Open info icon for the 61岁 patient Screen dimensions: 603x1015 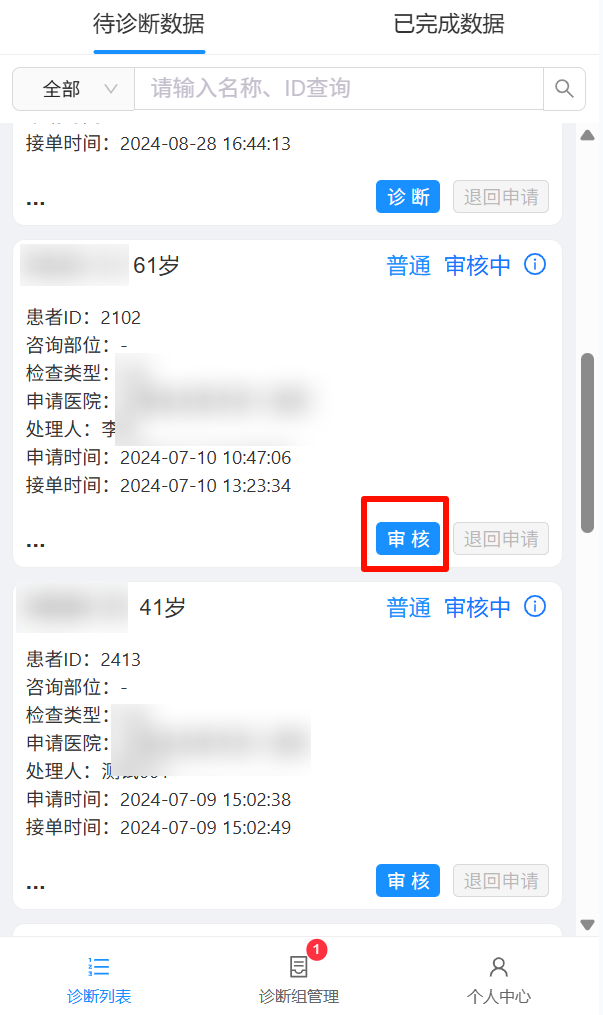tap(535, 265)
